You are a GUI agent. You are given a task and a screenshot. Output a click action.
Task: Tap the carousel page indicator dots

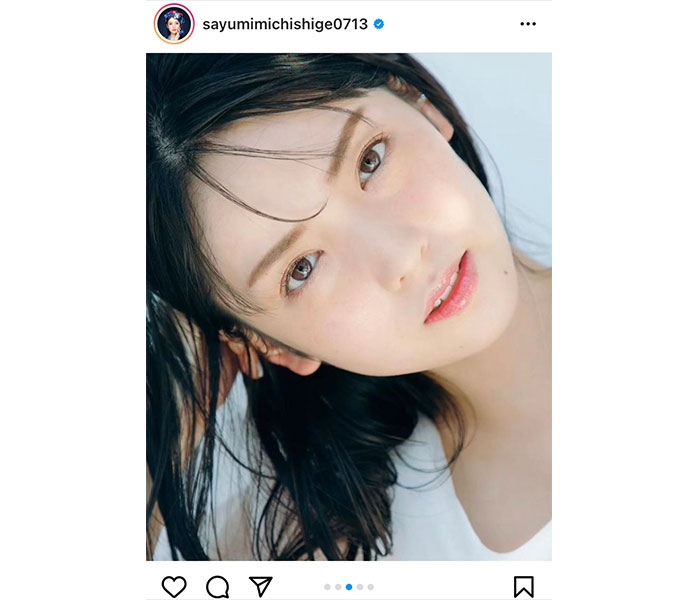click(x=349, y=587)
